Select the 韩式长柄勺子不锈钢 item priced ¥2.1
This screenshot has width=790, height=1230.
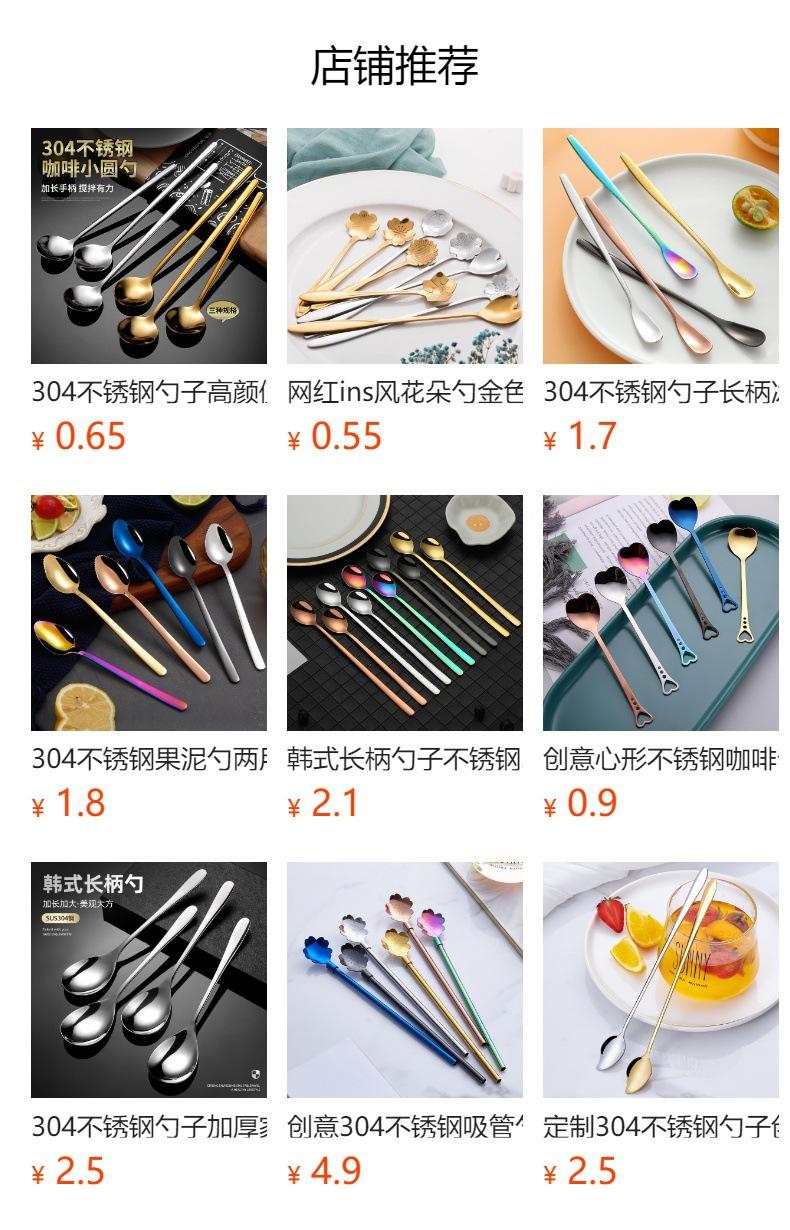[405, 658]
